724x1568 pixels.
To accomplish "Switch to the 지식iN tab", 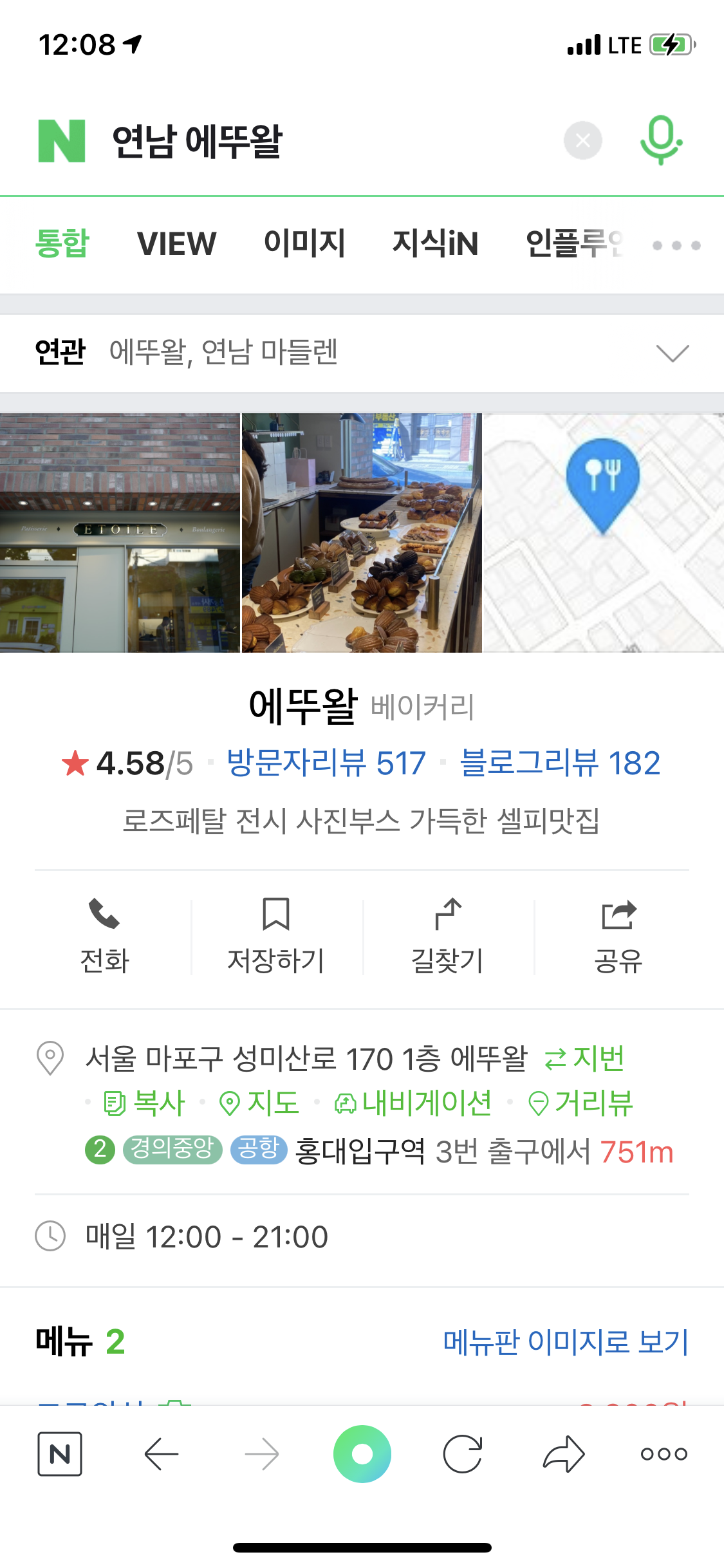I will 436,243.
